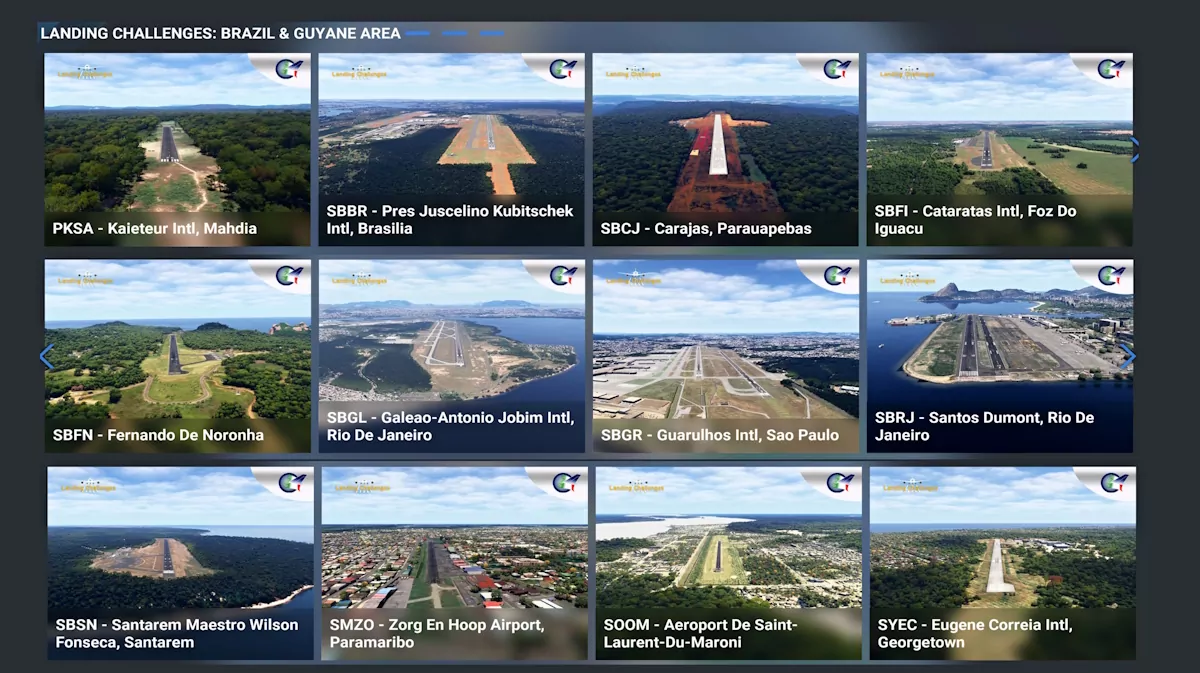Choose SBRJ Santos Dumont, Rio De Janeiro
The image size is (1200, 673).
click(999, 356)
